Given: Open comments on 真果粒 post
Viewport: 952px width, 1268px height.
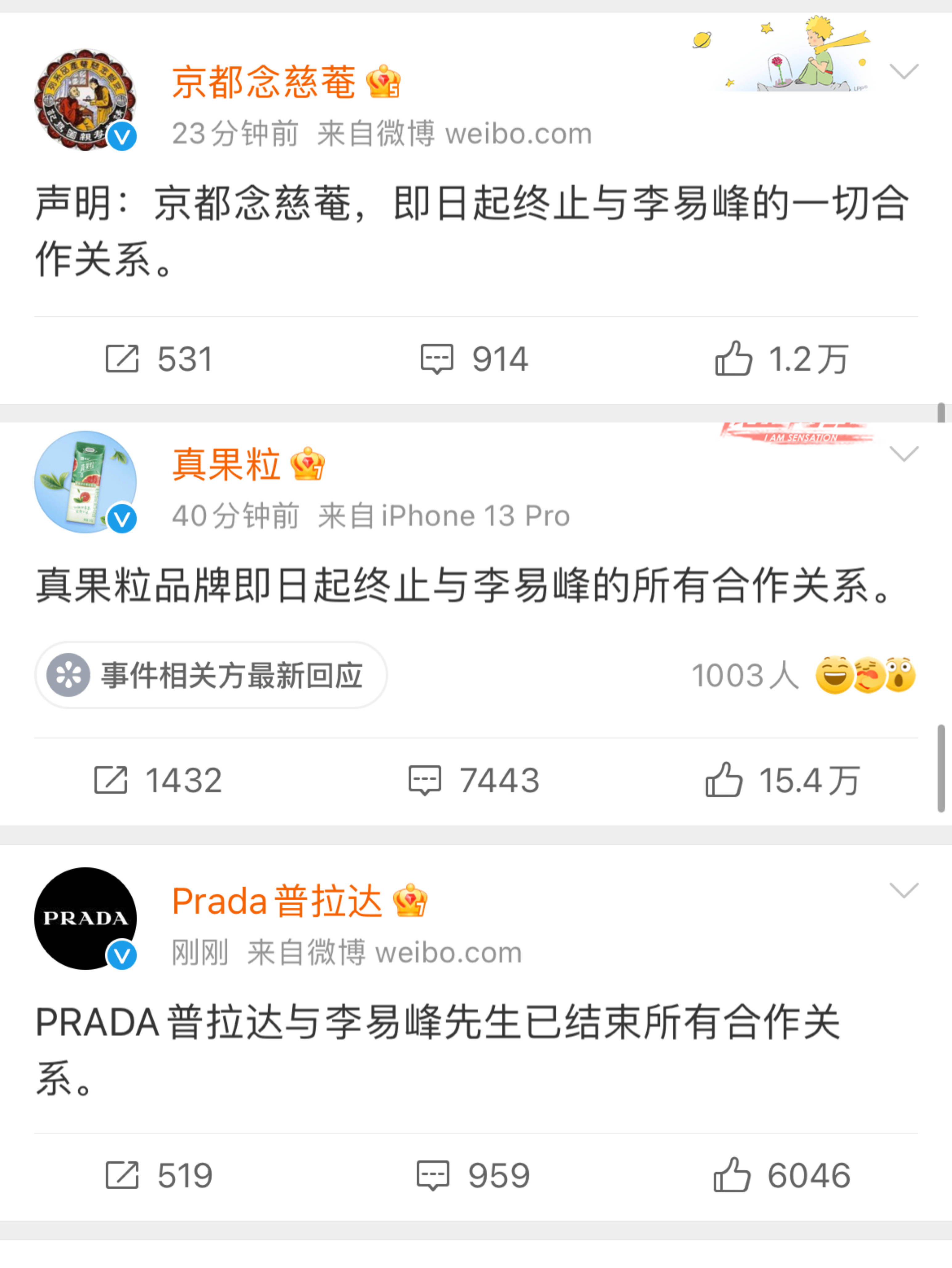Looking at the screenshot, I should tap(473, 780).
